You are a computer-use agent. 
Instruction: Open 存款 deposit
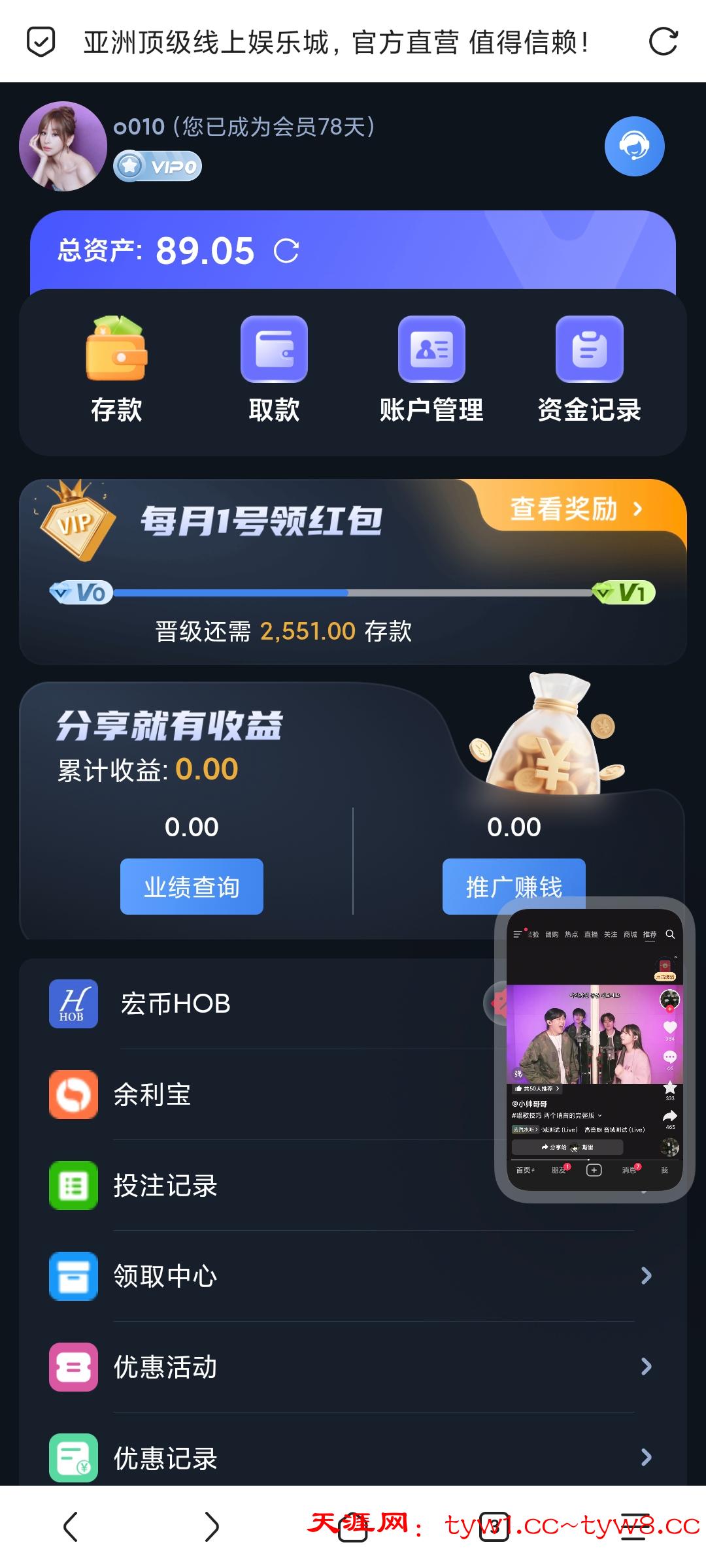(116, 369)
